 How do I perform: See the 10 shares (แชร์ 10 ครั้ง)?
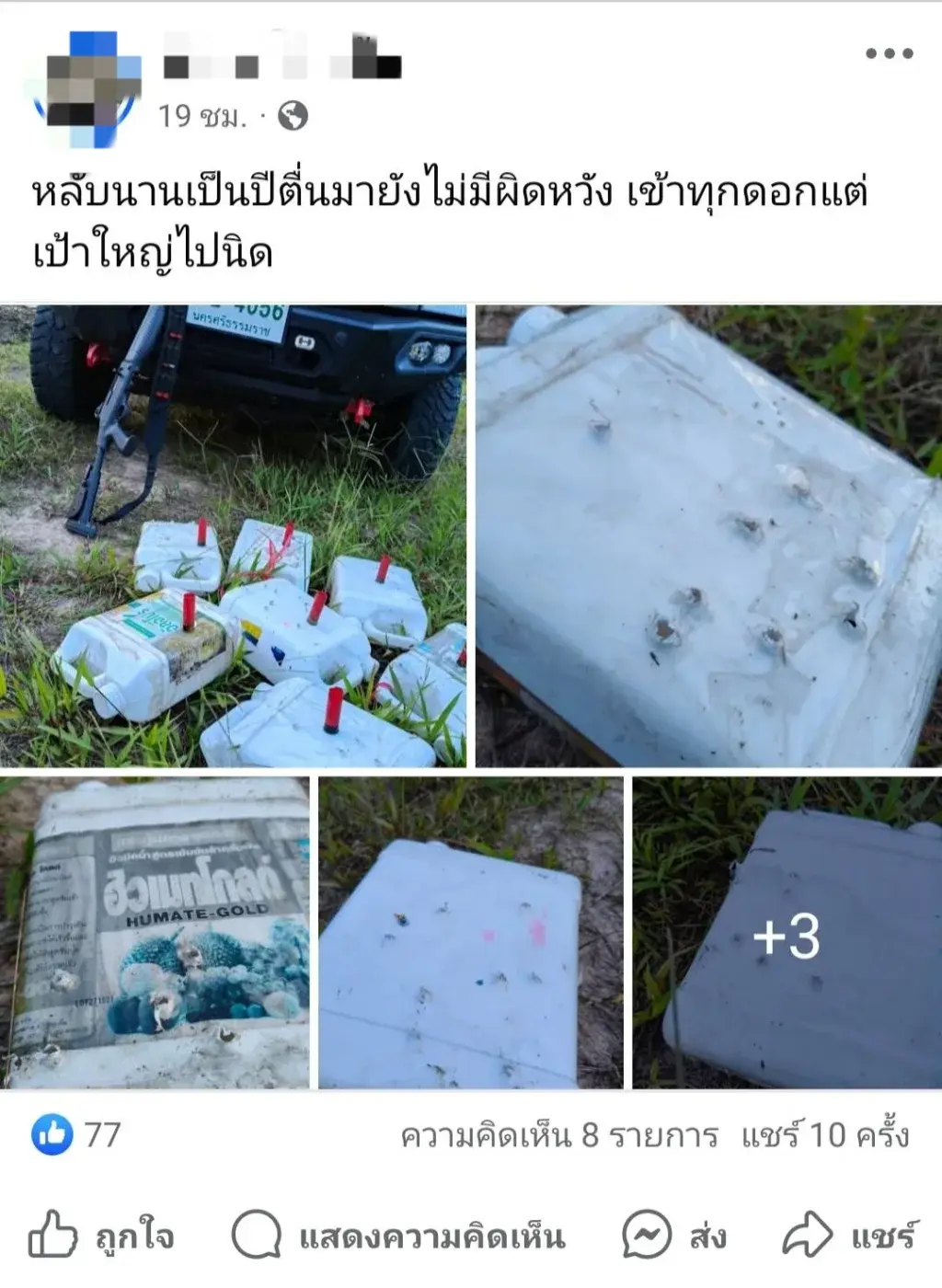[825, 1135]
